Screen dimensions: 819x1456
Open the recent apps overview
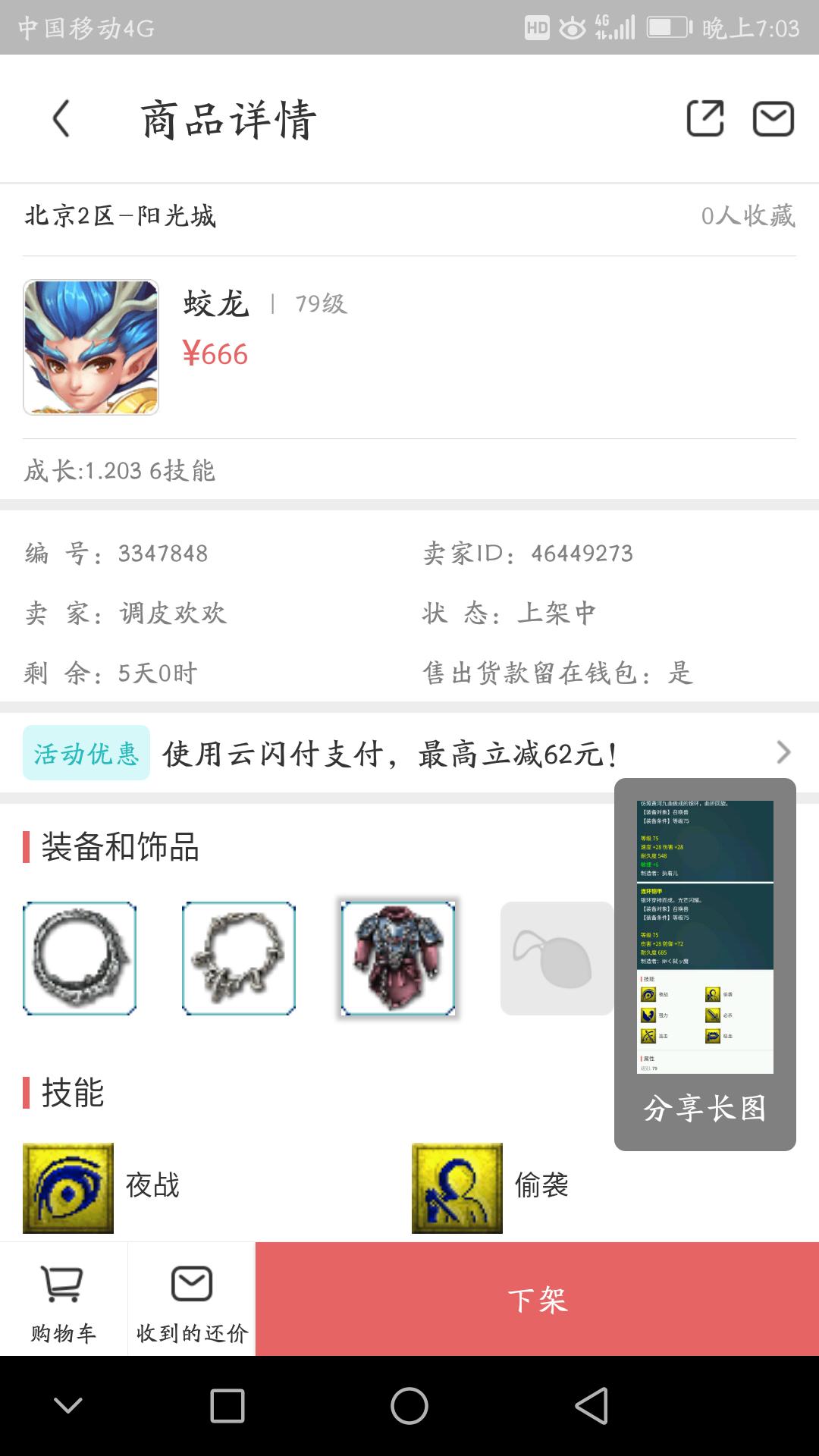[x=227, y=1406]
